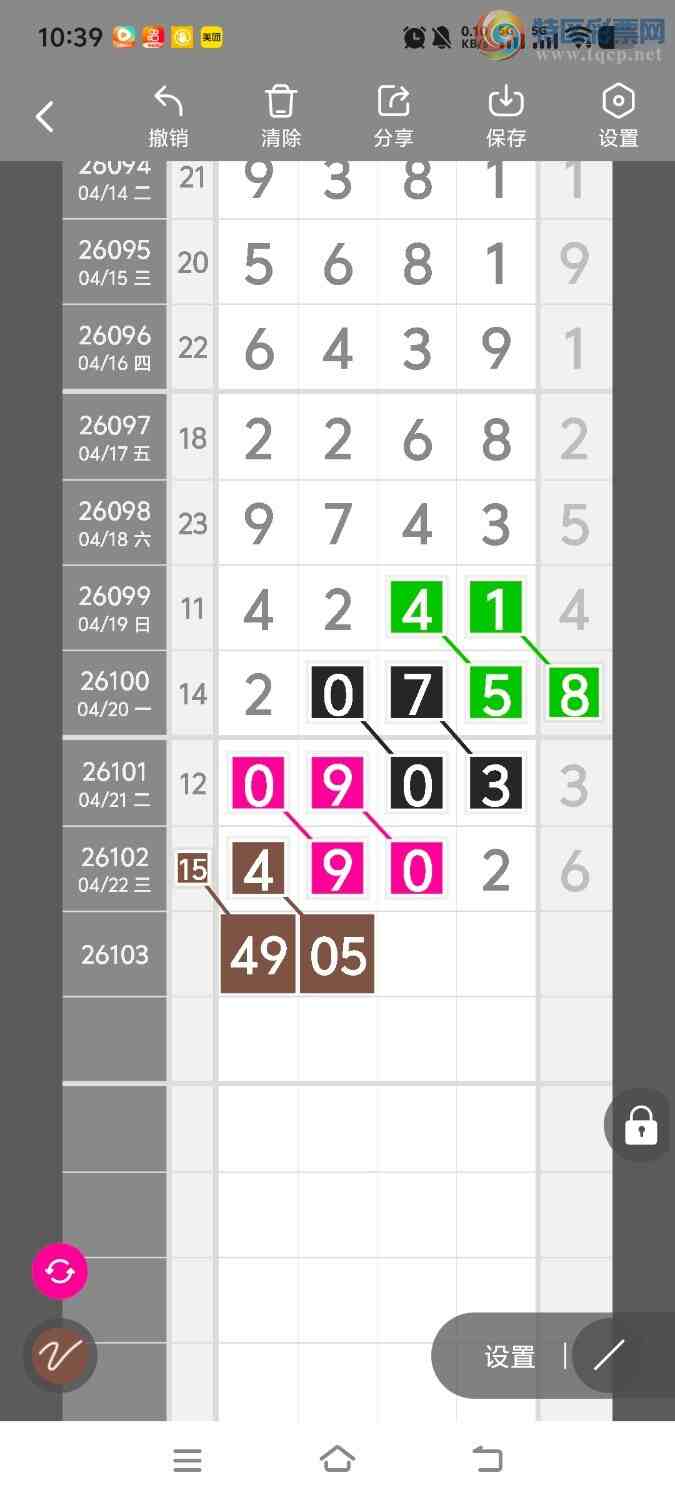The image size is (675, 1500).
Task: Go back using the top-left arrow
Action: [x=45, y=117]
